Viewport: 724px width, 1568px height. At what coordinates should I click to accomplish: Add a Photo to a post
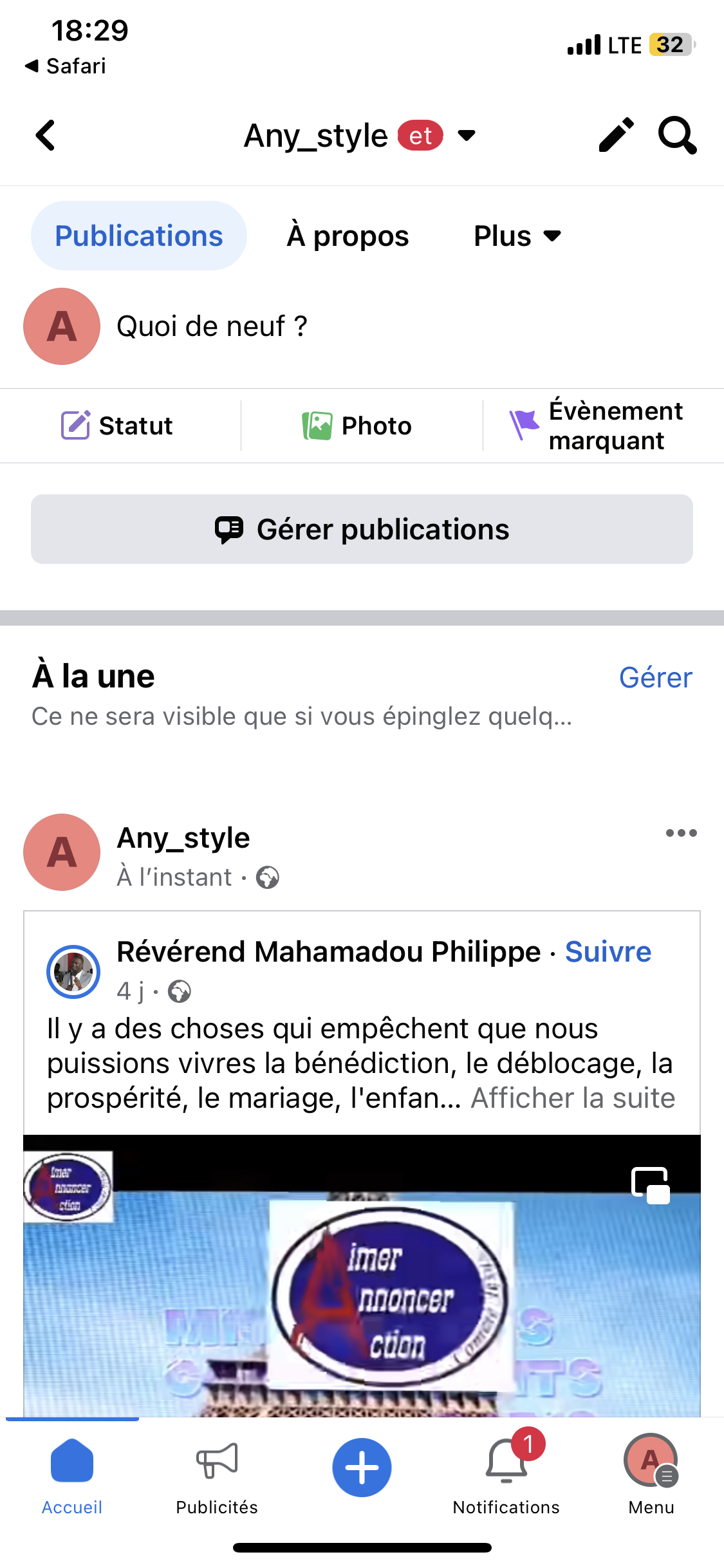pyautogui.click(x=358, y=425)
